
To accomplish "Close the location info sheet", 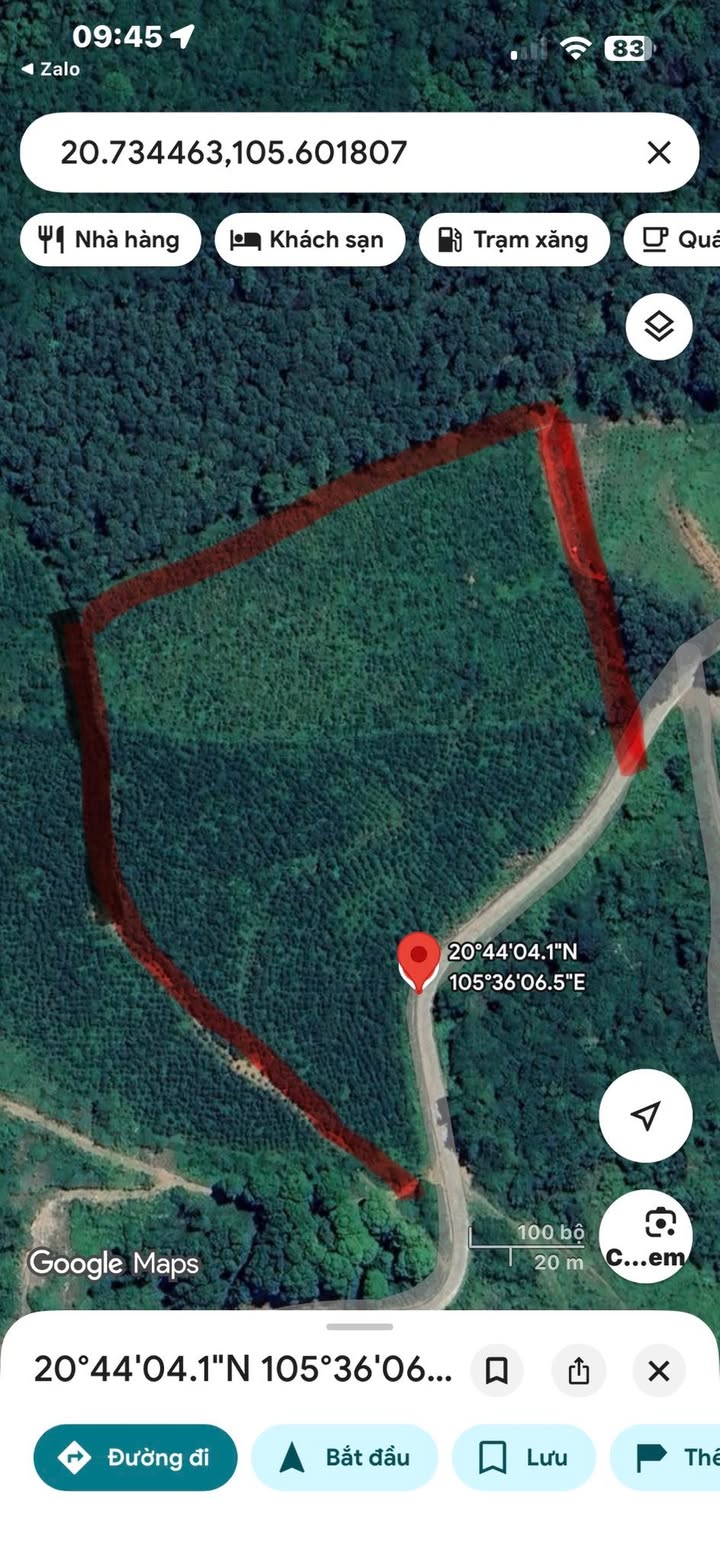I will point(658,1370).
